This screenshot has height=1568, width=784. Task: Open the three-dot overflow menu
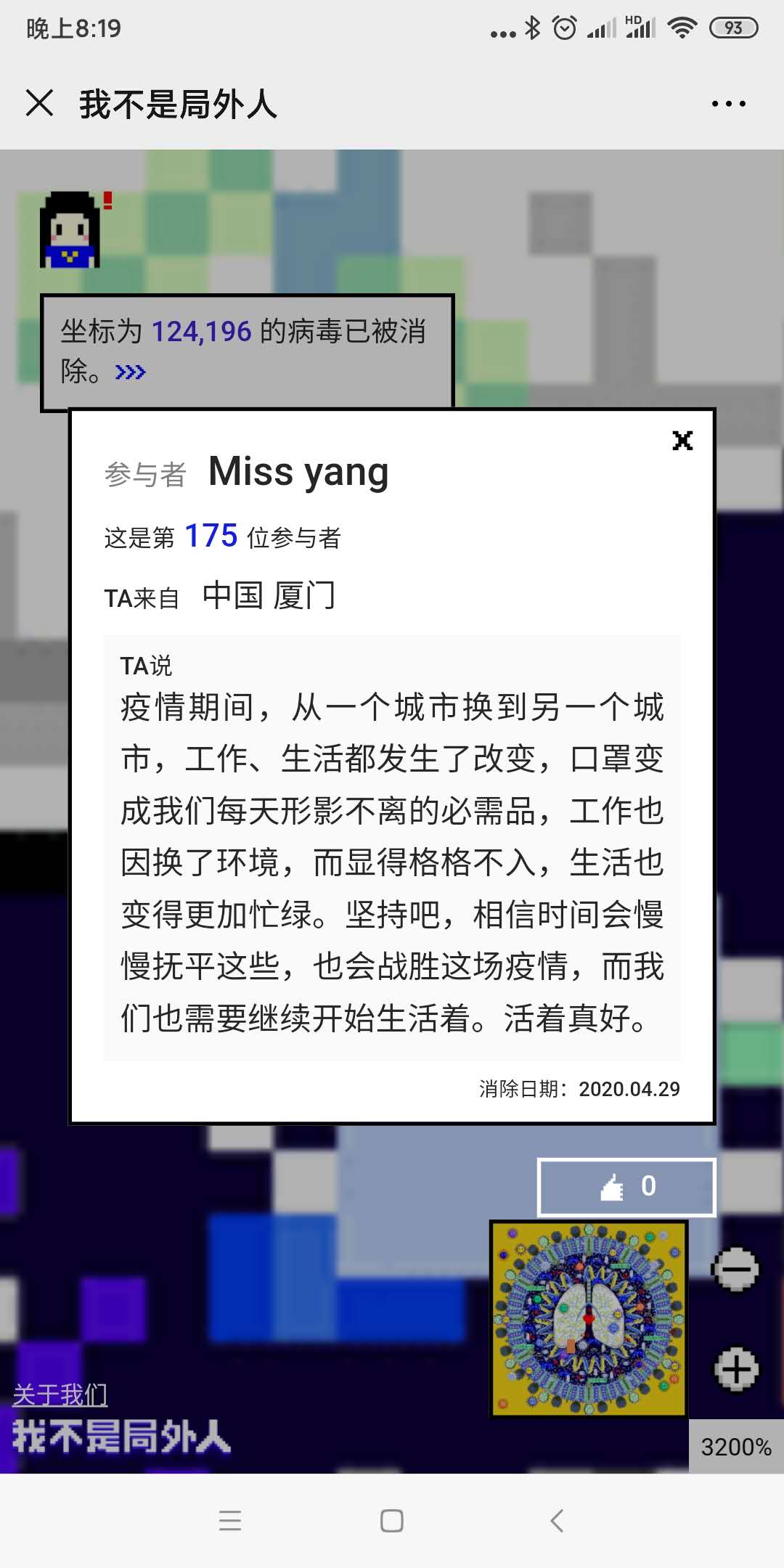728,104
